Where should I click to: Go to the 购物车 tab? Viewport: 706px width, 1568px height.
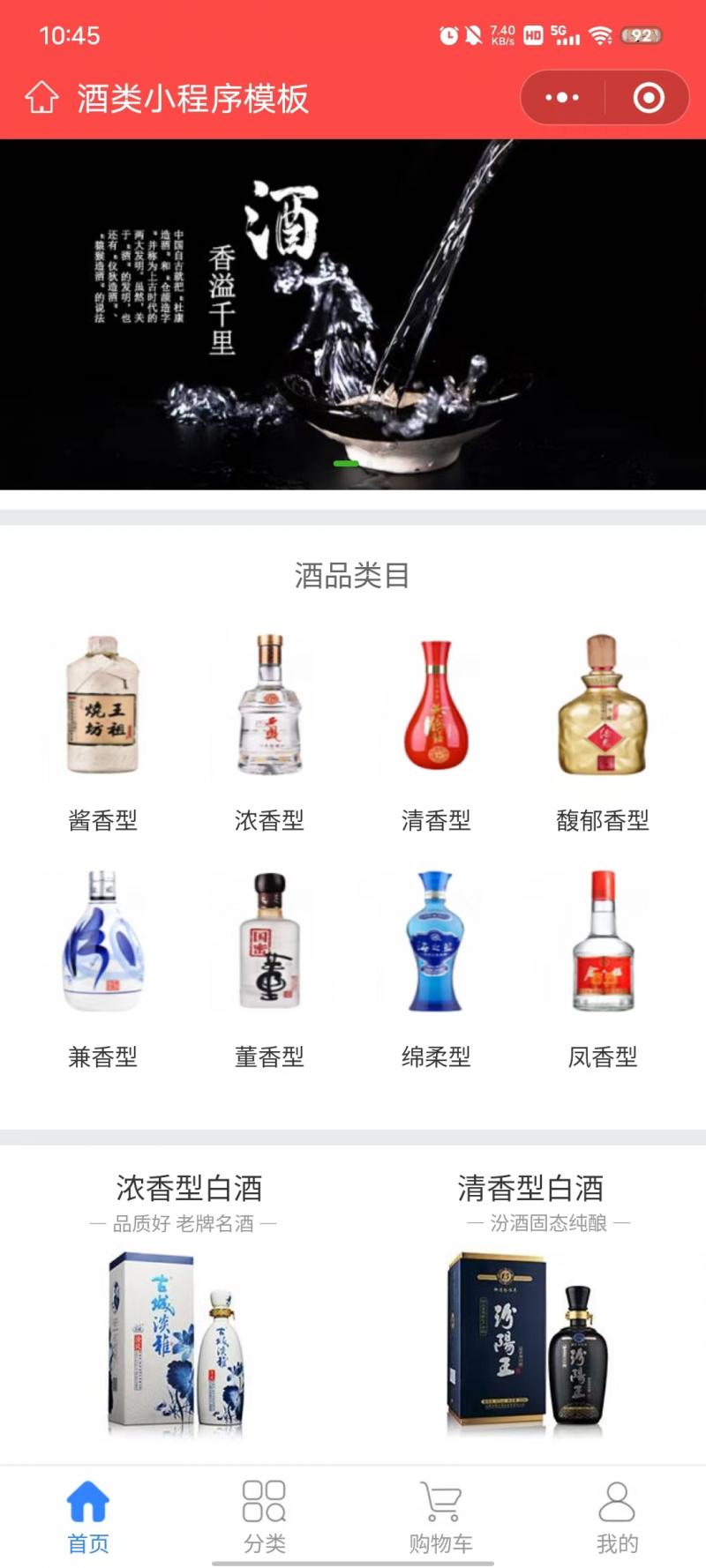point(441,1517)
